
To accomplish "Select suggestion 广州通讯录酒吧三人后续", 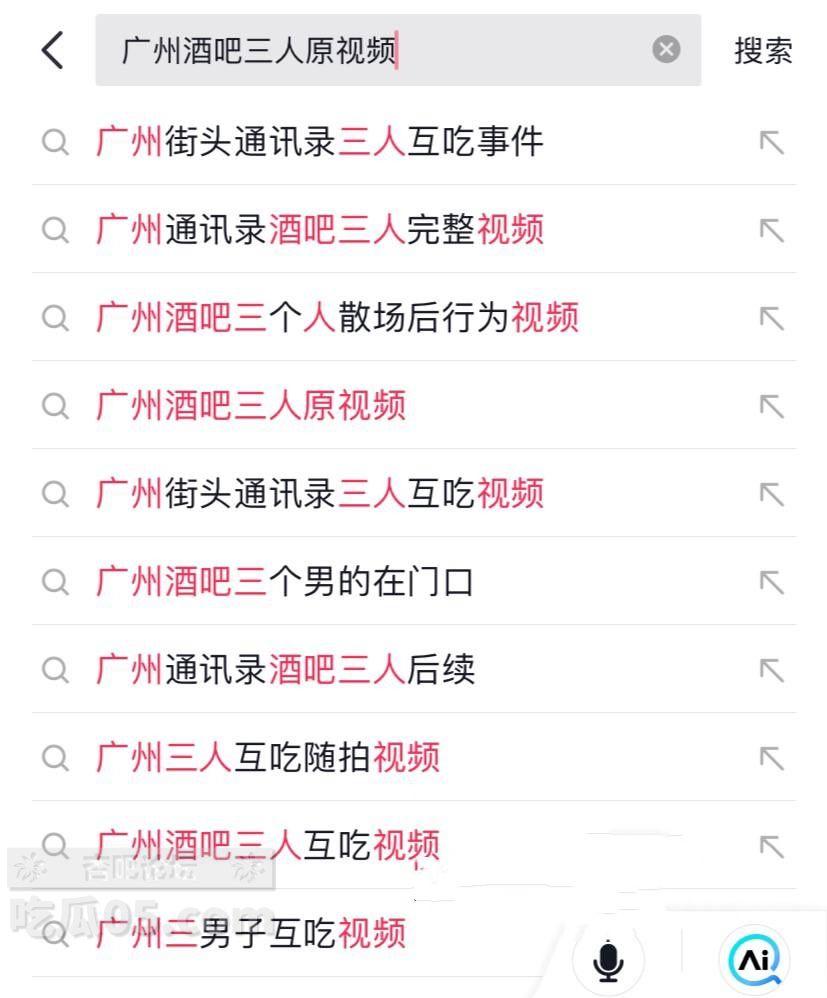I will tap(285, 670).
